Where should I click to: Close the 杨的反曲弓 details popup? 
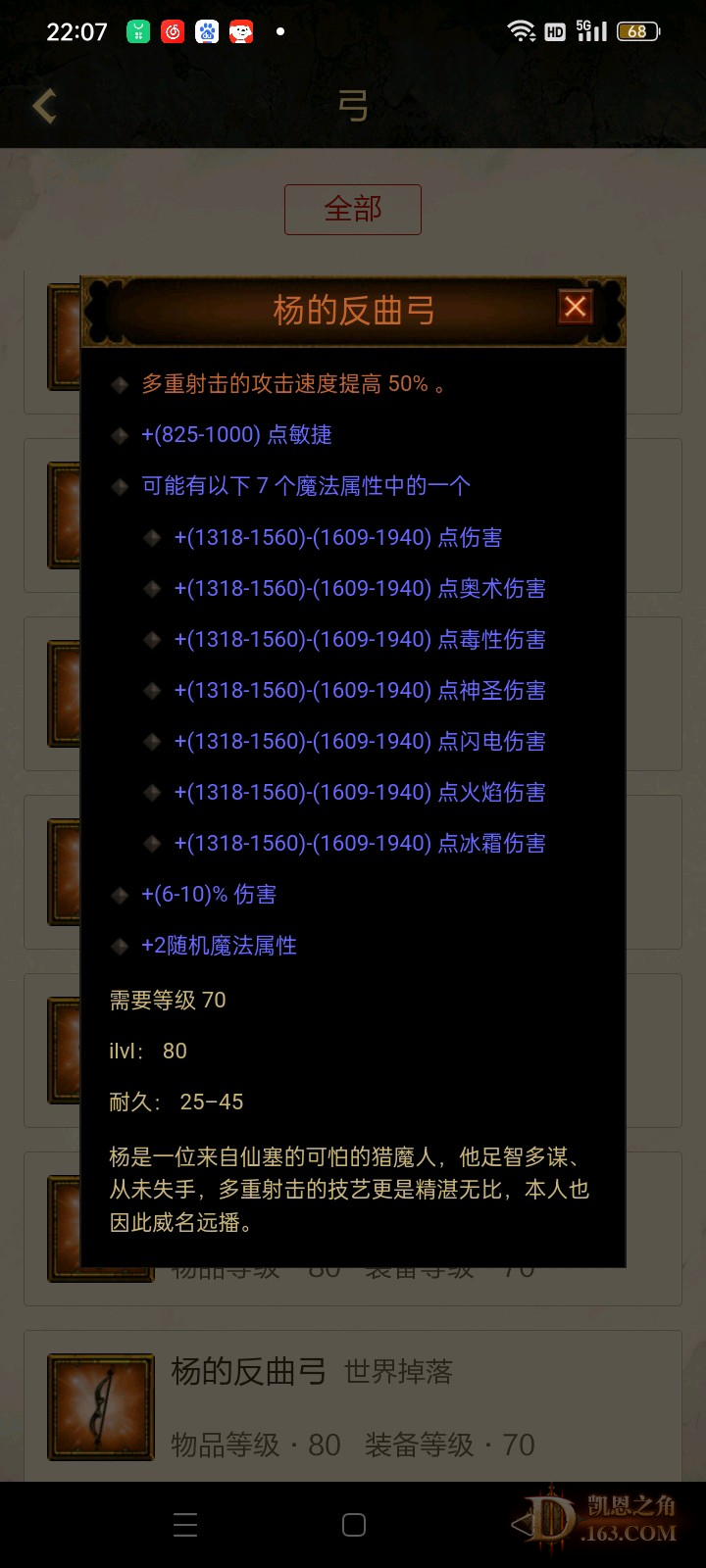click(x=576, y=308)
